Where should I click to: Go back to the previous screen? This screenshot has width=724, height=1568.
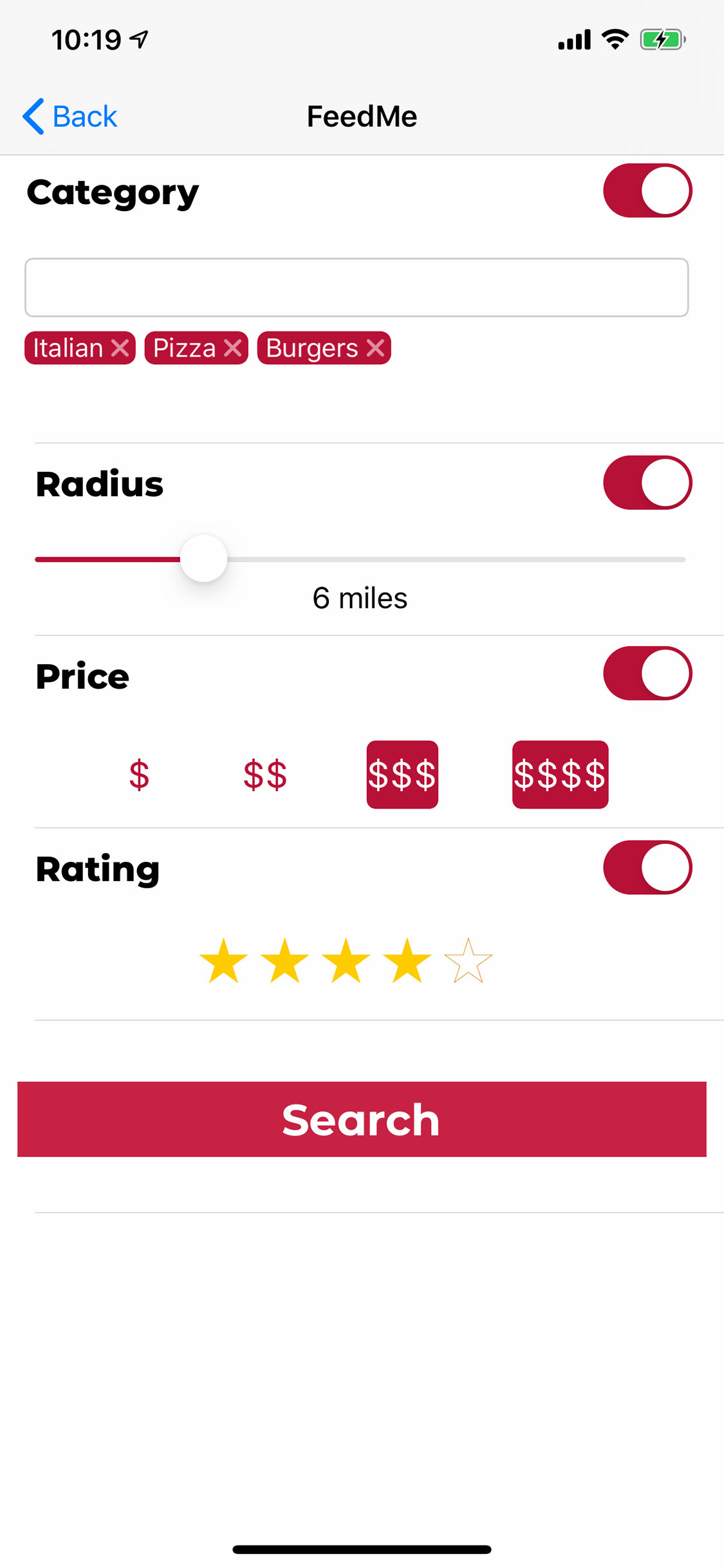click(70, 117)
